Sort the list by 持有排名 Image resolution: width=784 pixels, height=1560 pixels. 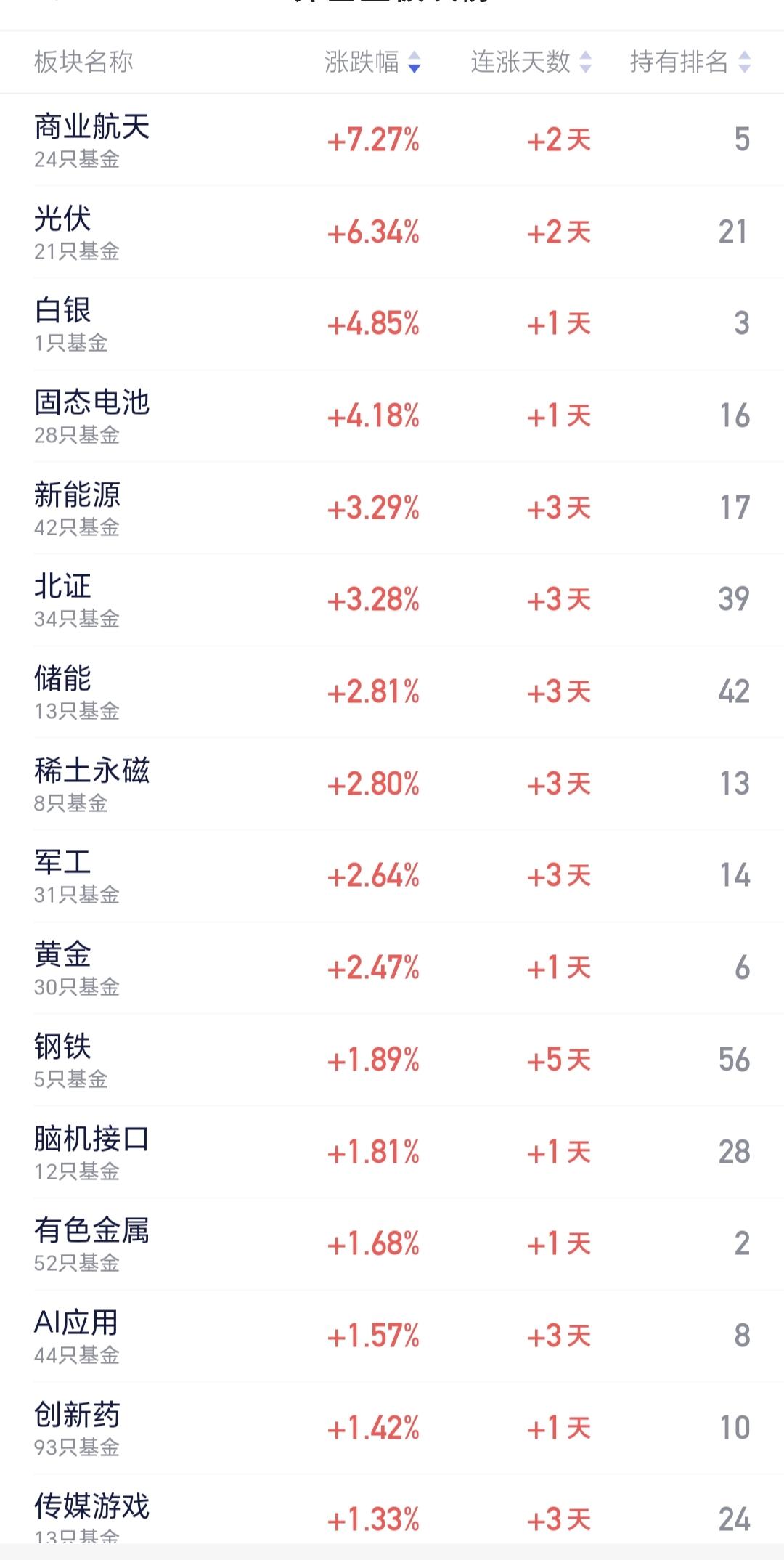click(690, 62)
